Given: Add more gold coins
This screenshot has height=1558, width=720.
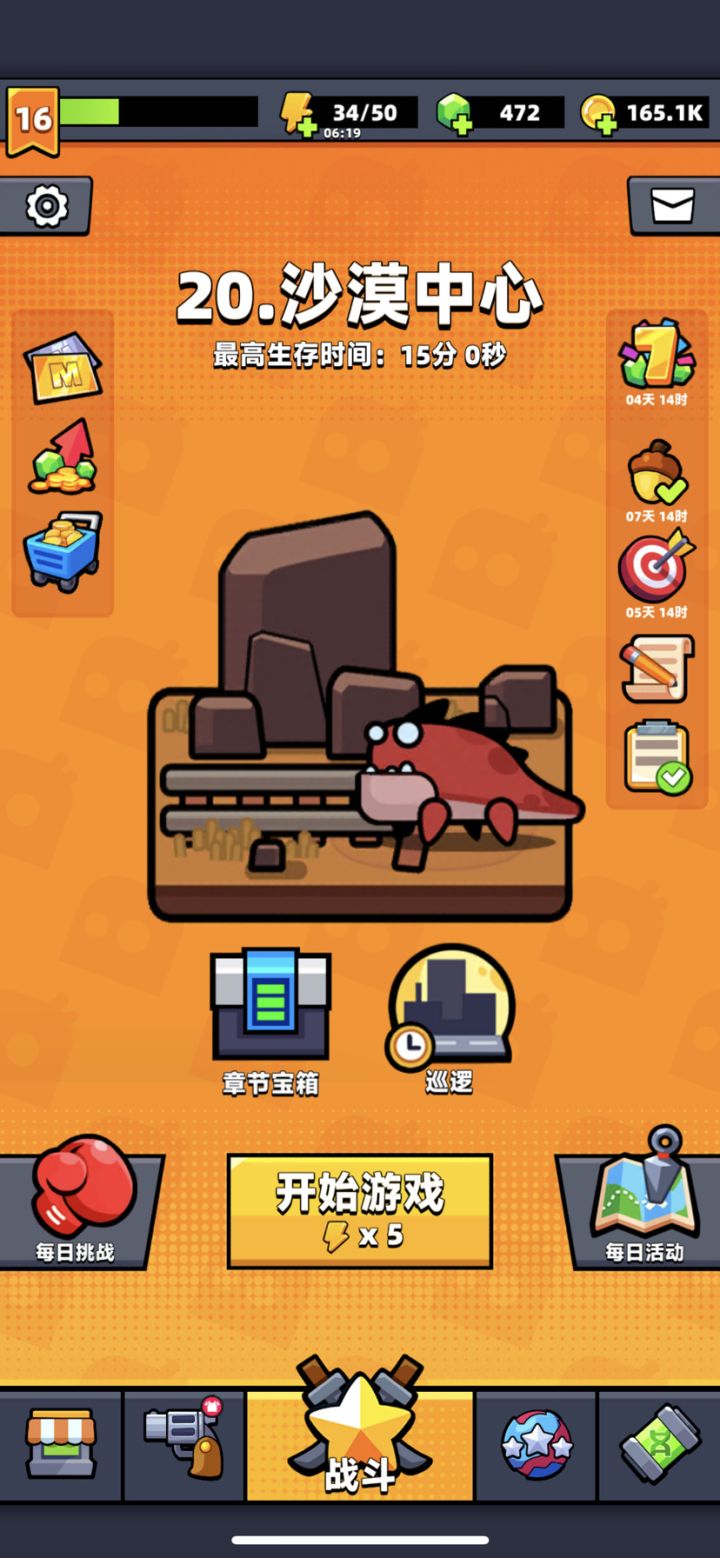Looking at the screenshot, I should [598, 113].
